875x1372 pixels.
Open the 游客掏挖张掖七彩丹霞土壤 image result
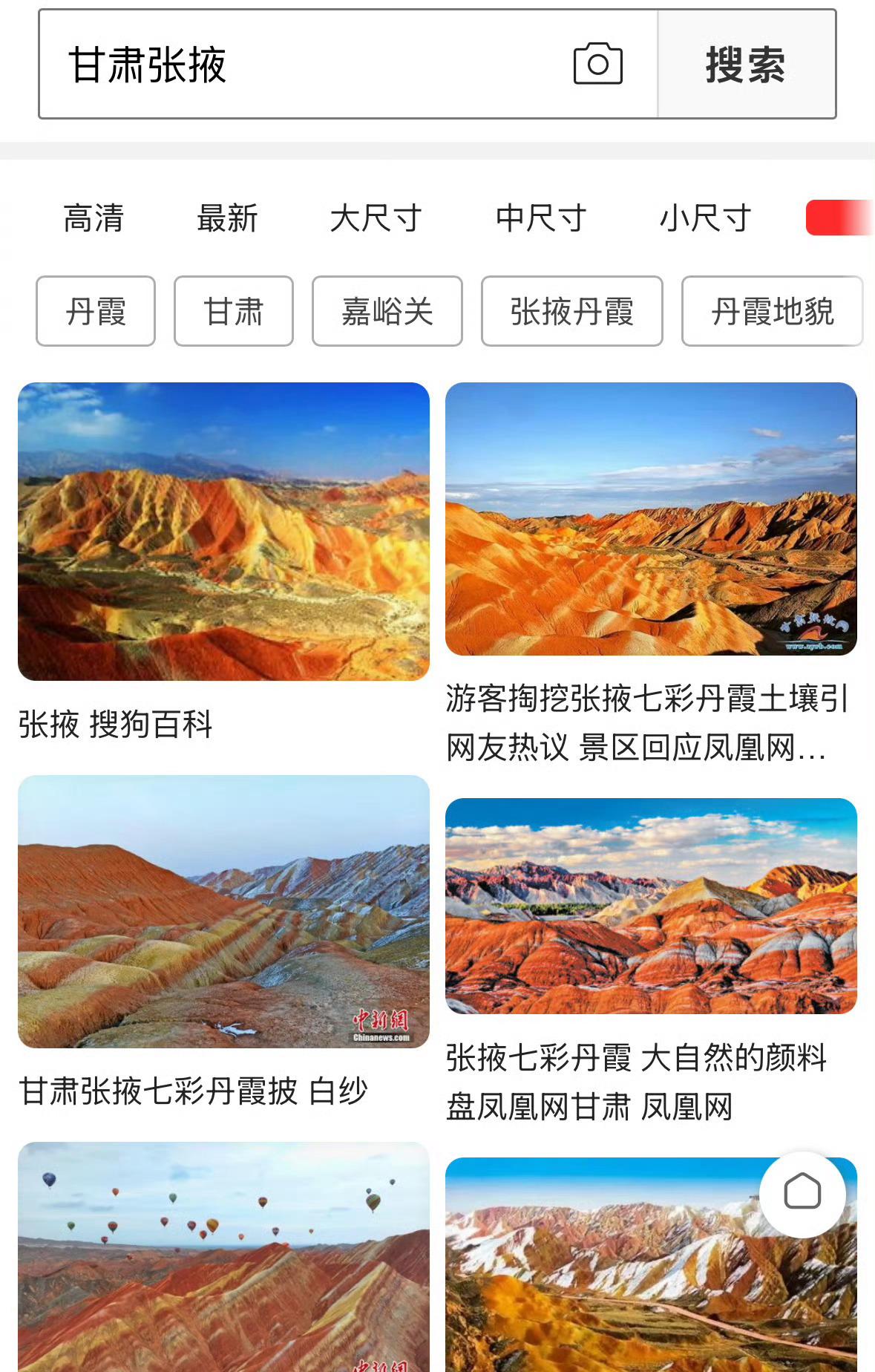coord(651,519)
